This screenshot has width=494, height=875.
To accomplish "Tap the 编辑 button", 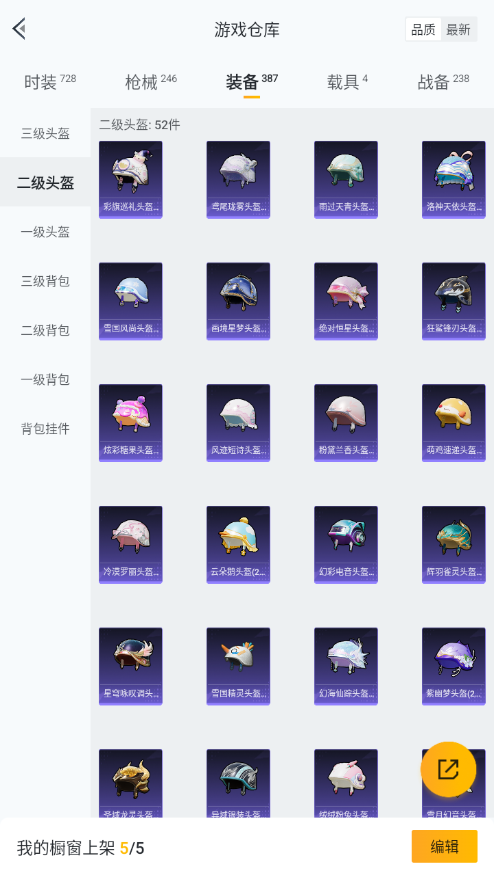I will click(444, 847).
